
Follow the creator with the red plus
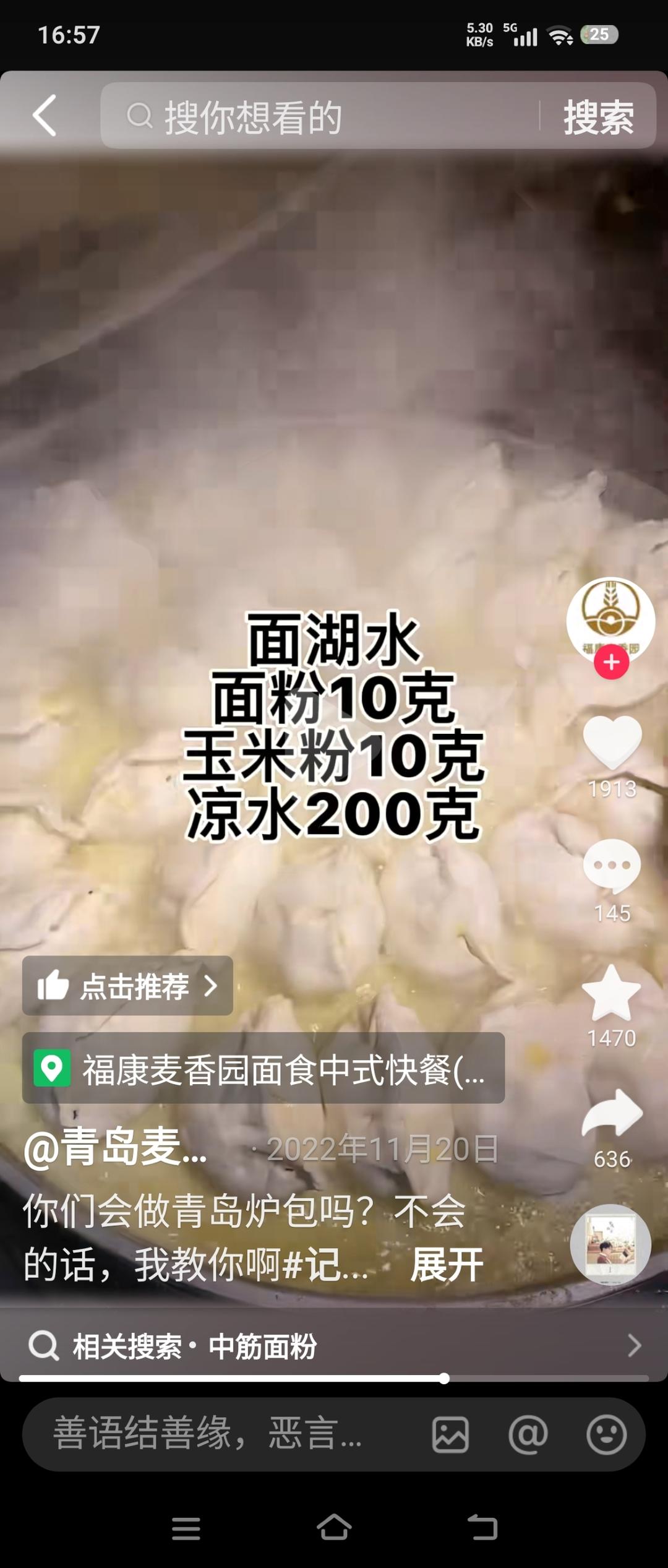coord(611,662)
